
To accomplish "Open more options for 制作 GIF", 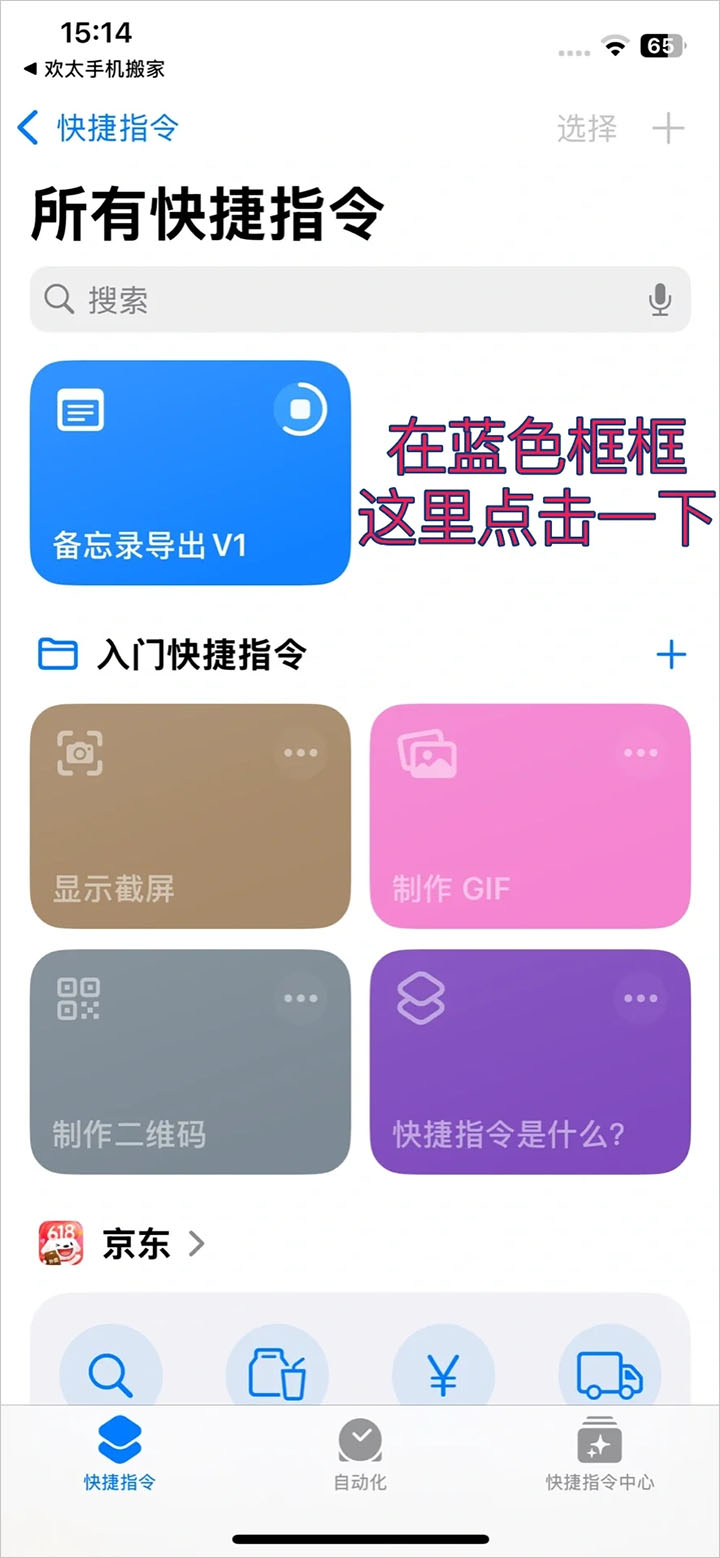I will 640,753.
